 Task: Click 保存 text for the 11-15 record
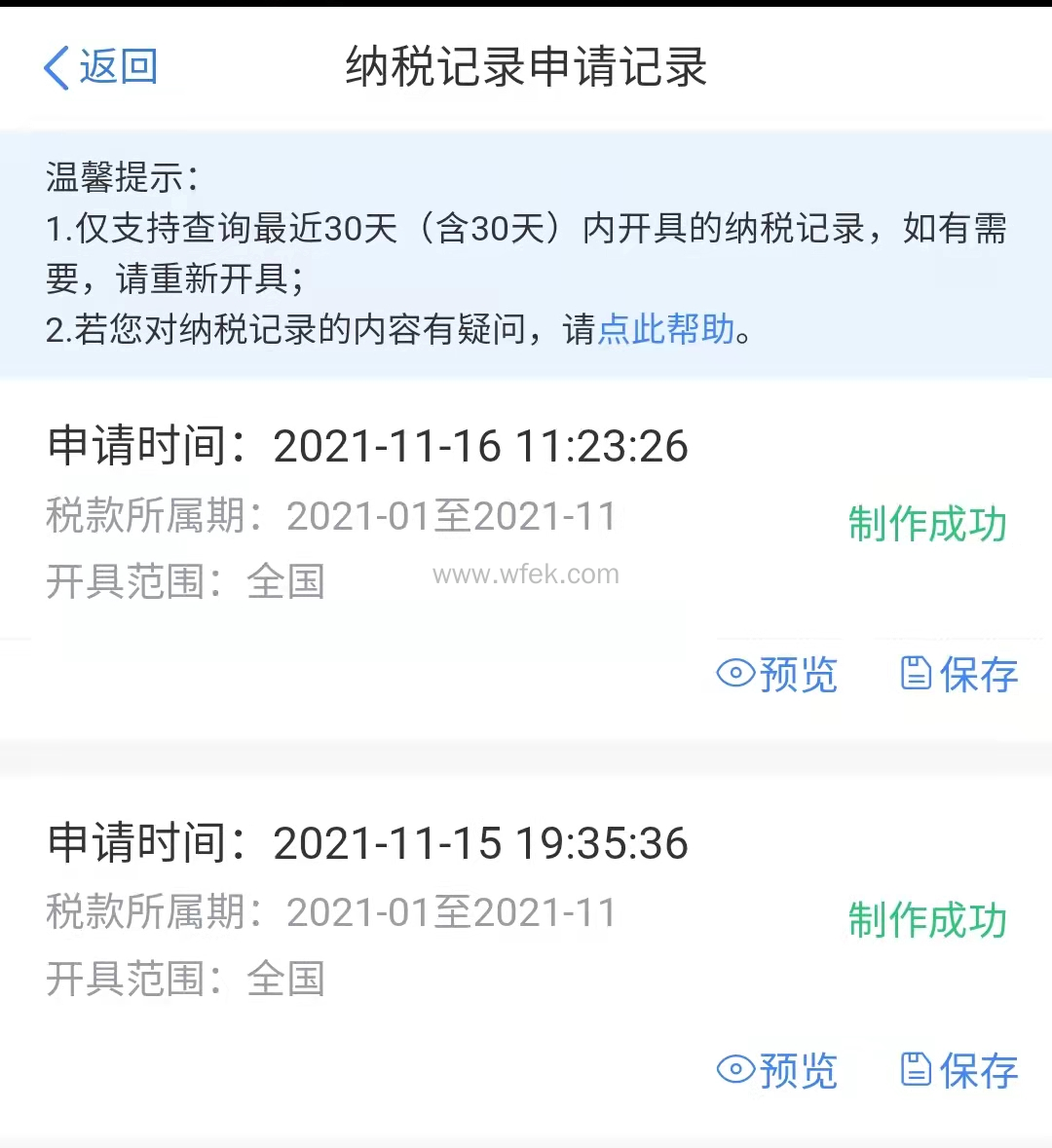click(x=979, y=1071)
